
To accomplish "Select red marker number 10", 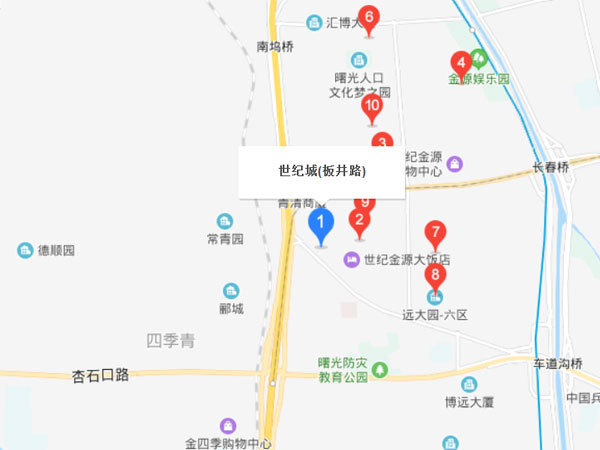I will pos(372,106).
